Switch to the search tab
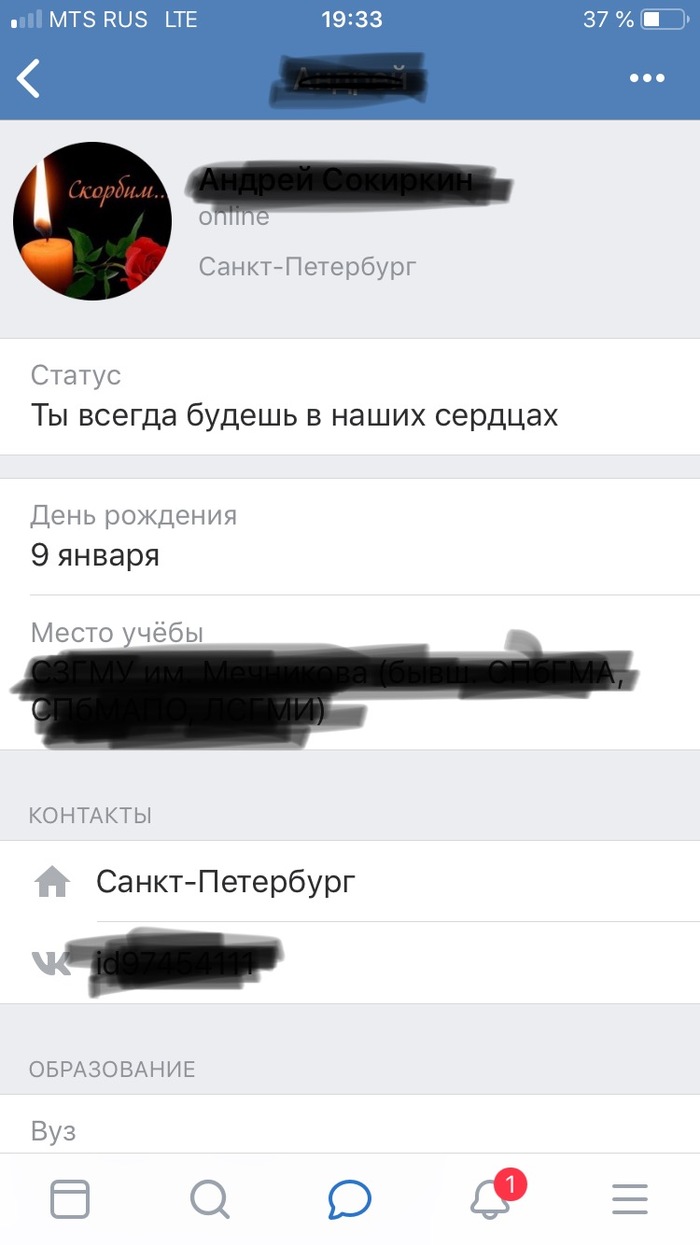This screenshot has width=700, height=1245. coord(210,1198)
